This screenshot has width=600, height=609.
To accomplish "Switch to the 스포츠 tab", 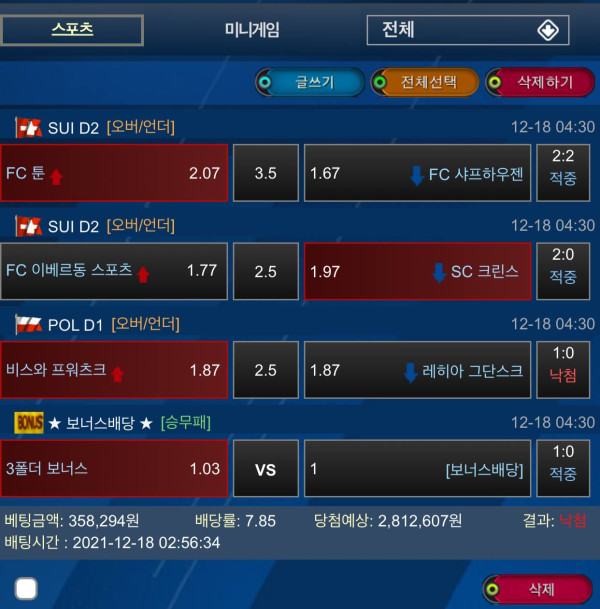I will point(72,30).
